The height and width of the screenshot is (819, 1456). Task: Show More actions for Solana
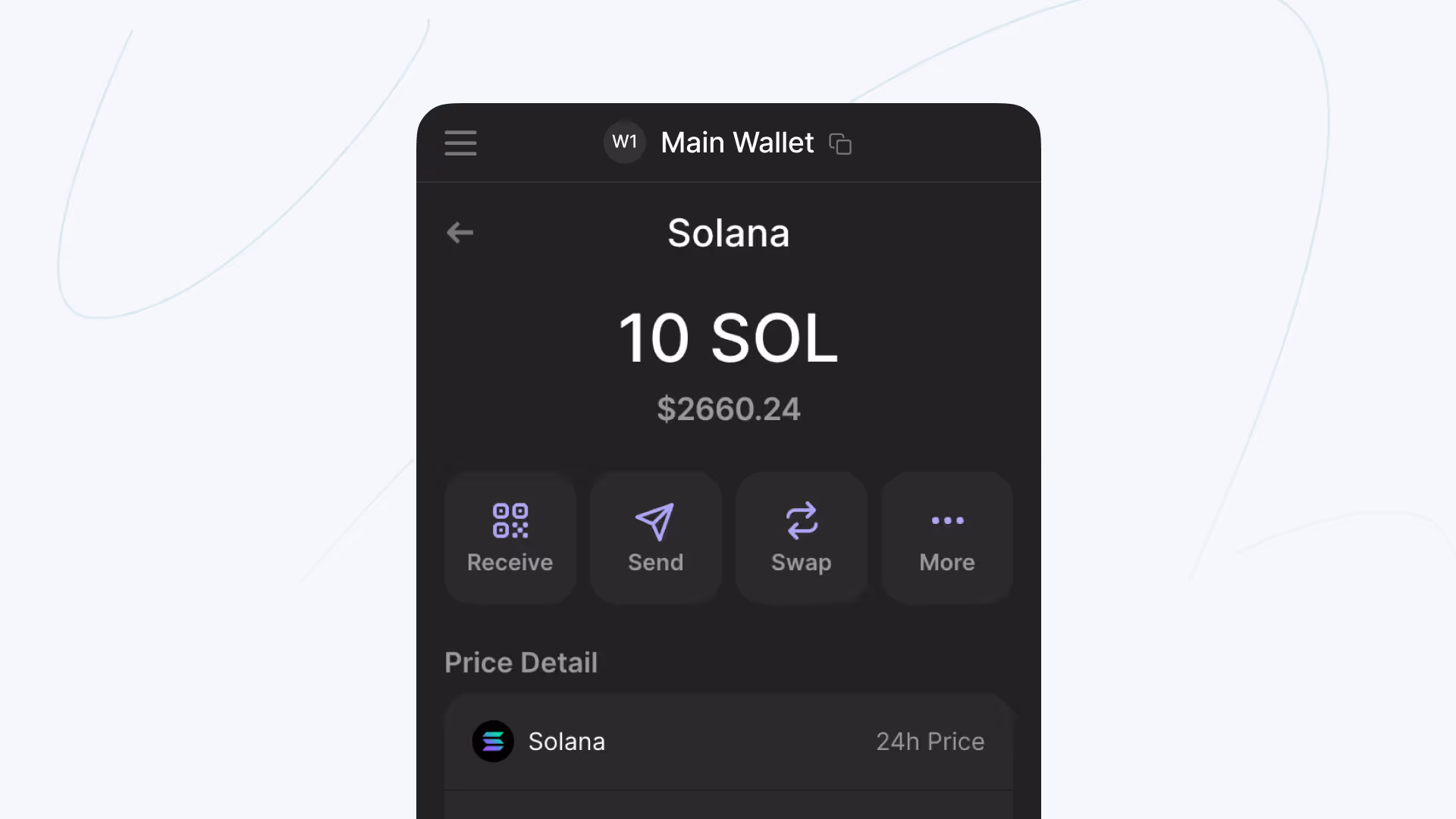(x=947, y=538)
